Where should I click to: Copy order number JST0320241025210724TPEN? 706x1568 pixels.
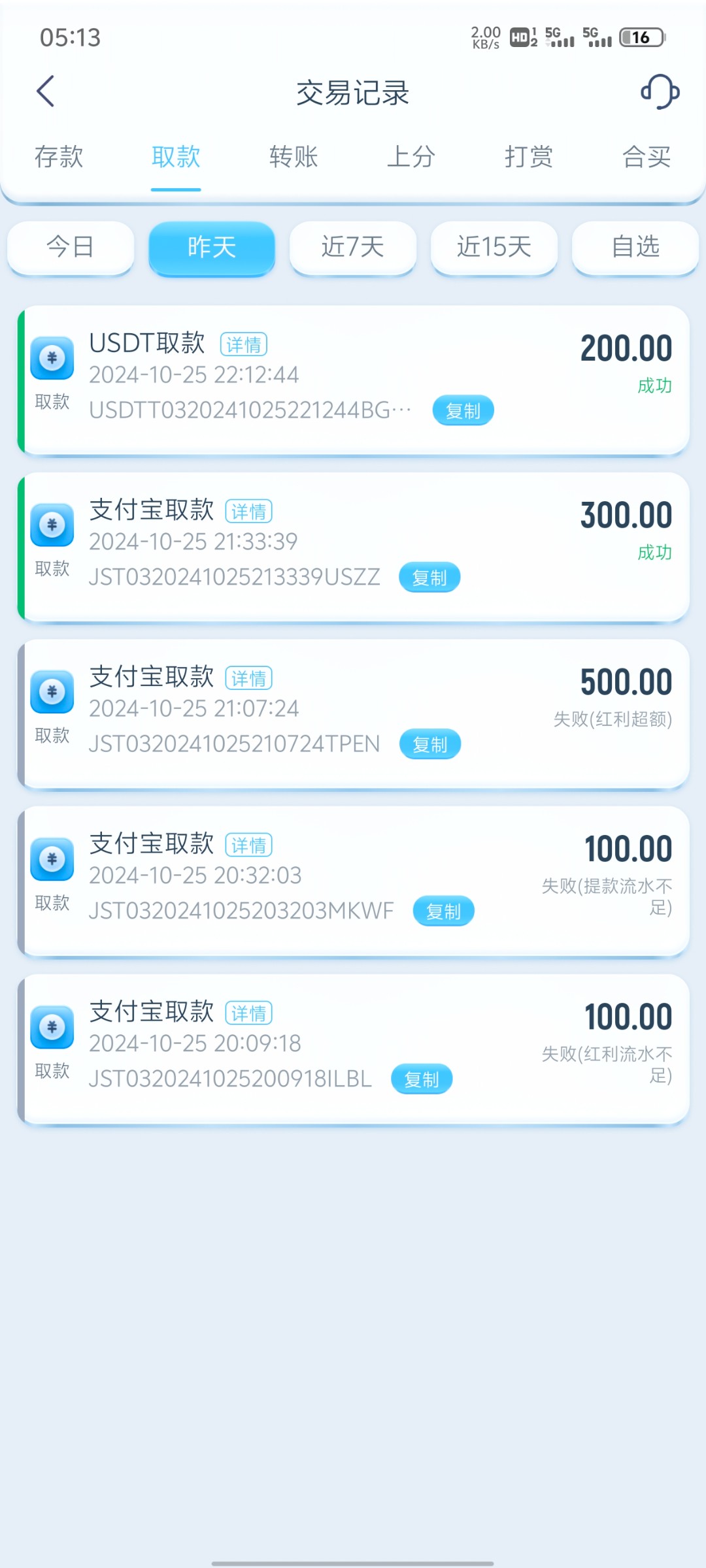(430, 745)
